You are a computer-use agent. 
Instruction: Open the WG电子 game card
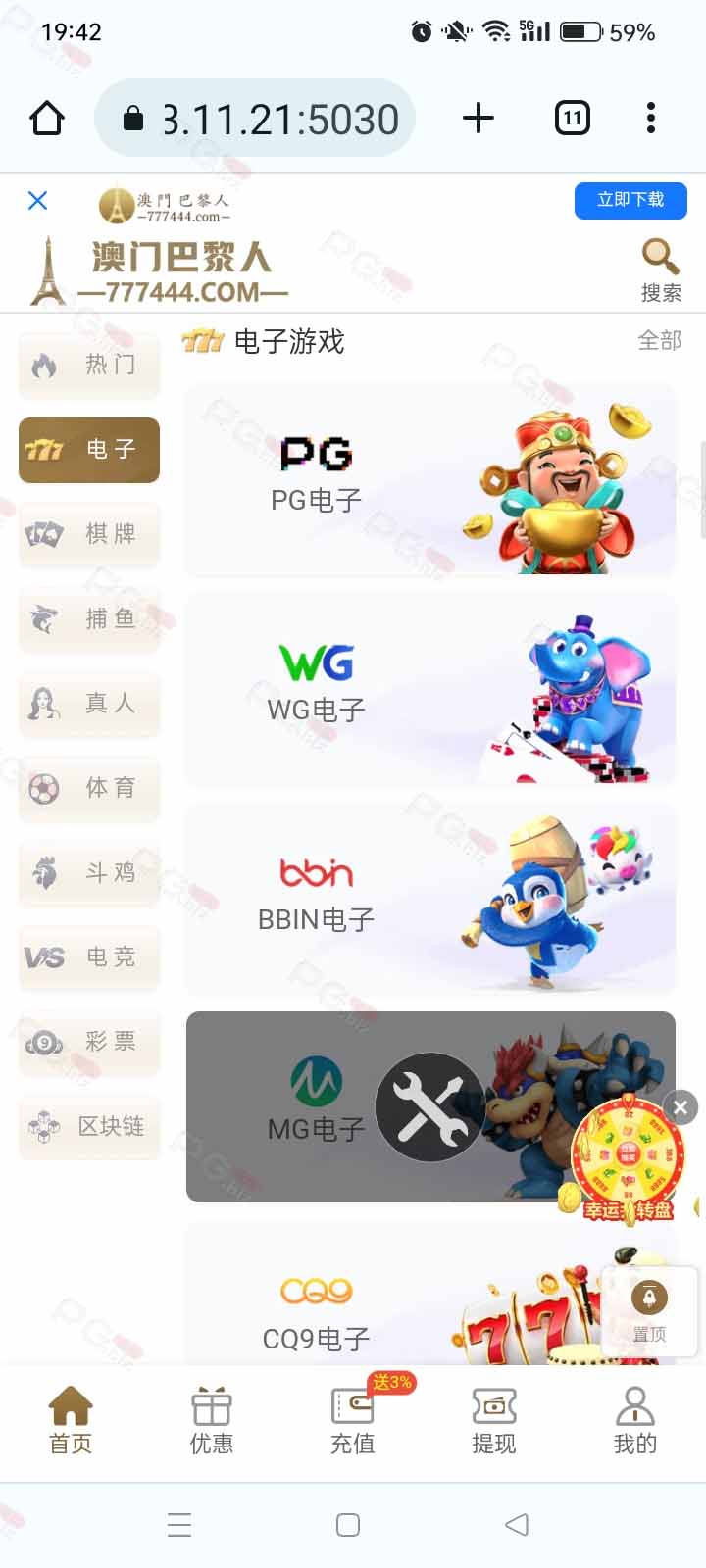(x=430, y=689)
